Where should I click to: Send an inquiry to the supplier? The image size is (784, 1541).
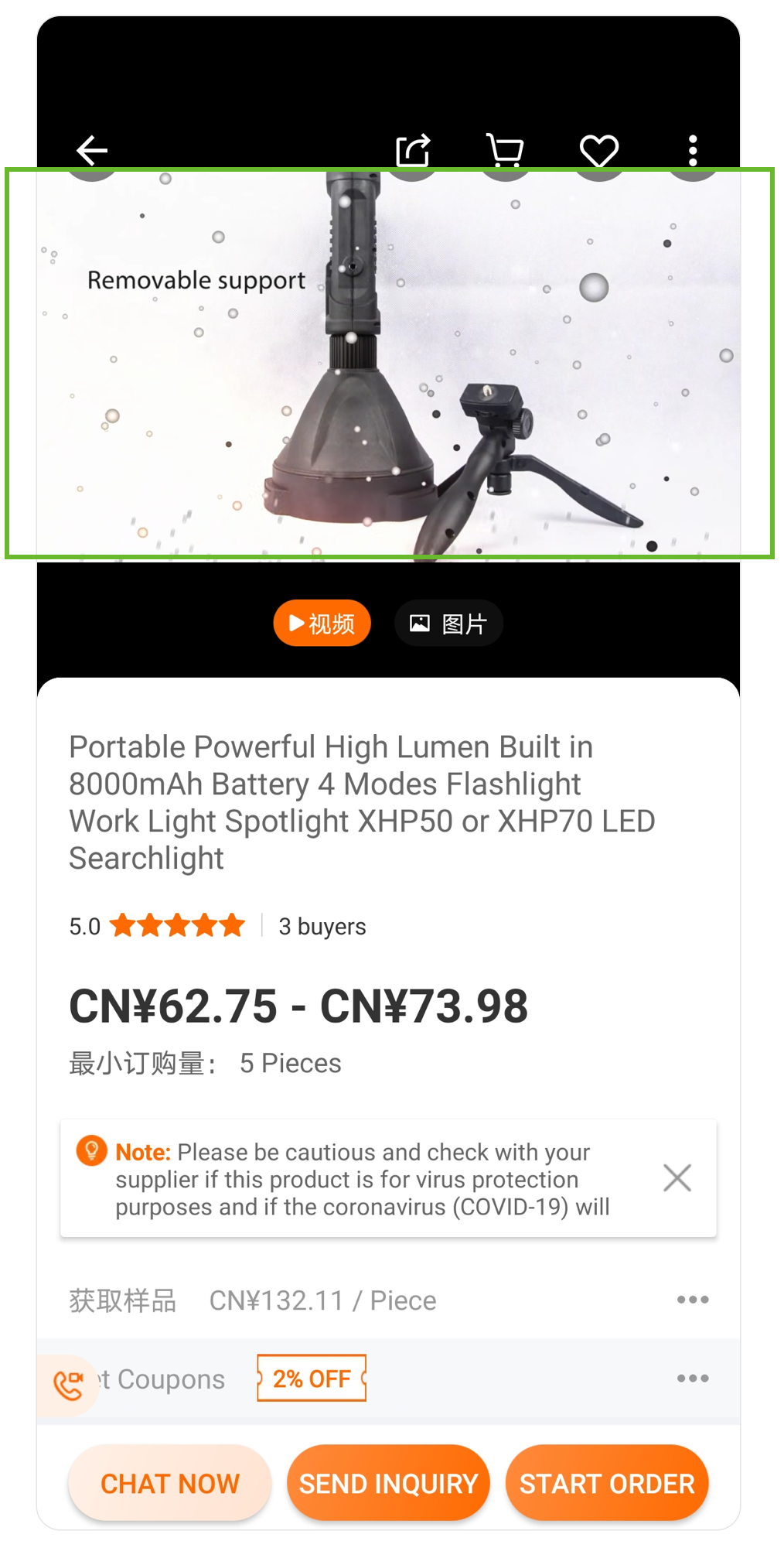(388, 1483)
